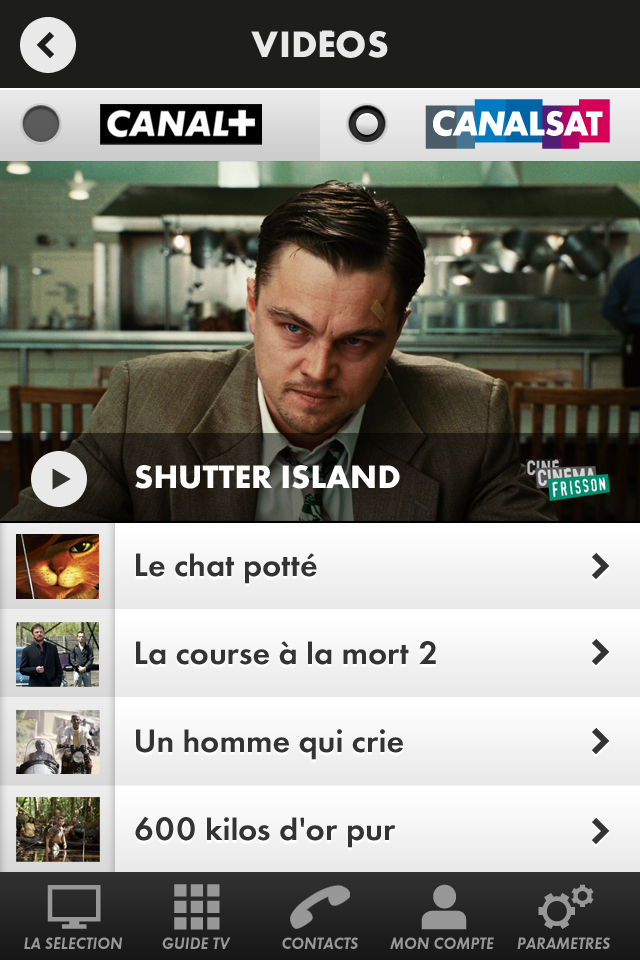The height and width of the screenshot is (960, 640).
Task: Open the Paramètres tab
Action: click(x=564, y=918)
